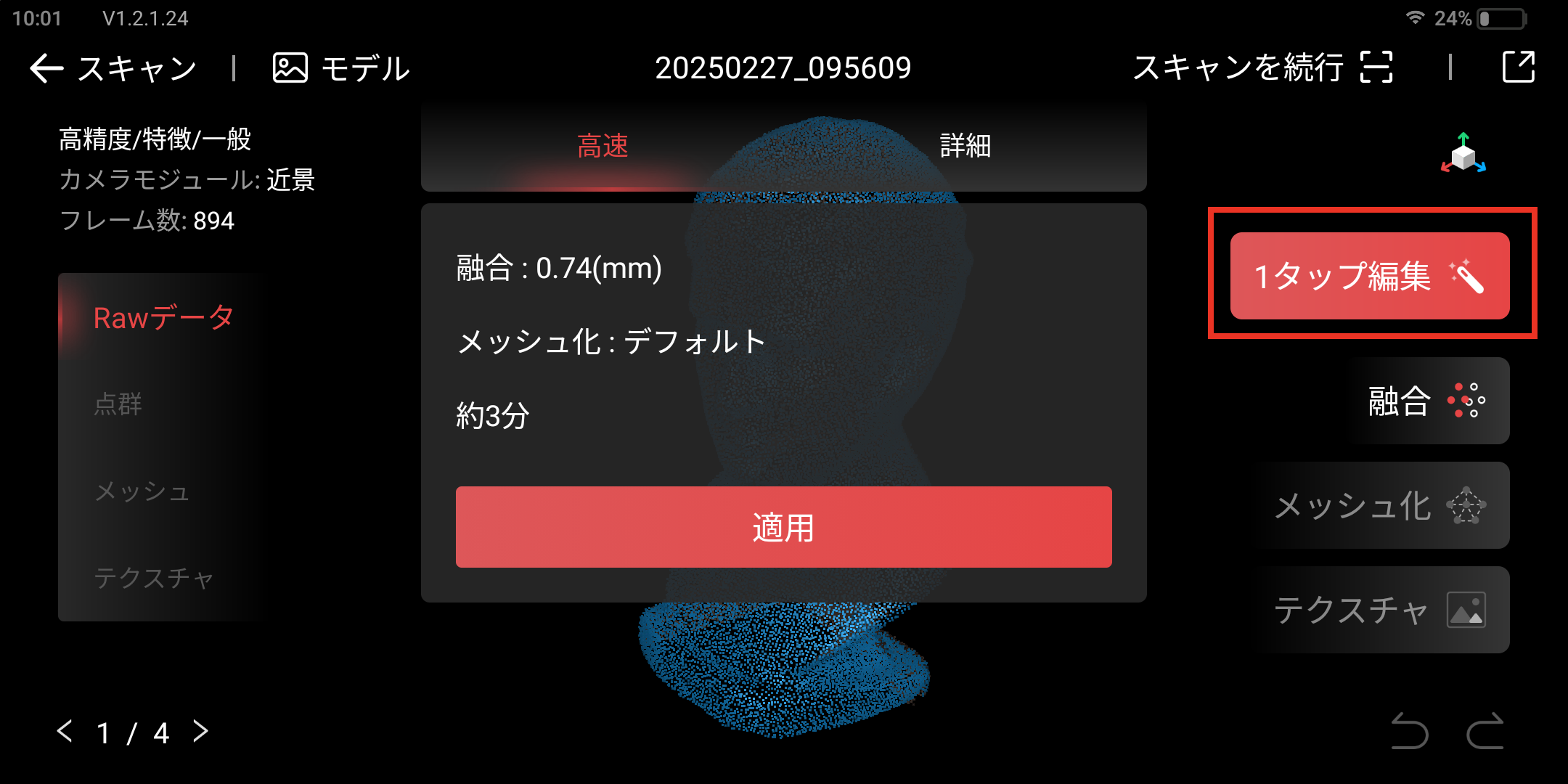This screenshot has width=1568, height=784.
Task: Tap スキャンを続行 to continue scanning
Action: pos(1262,68)
